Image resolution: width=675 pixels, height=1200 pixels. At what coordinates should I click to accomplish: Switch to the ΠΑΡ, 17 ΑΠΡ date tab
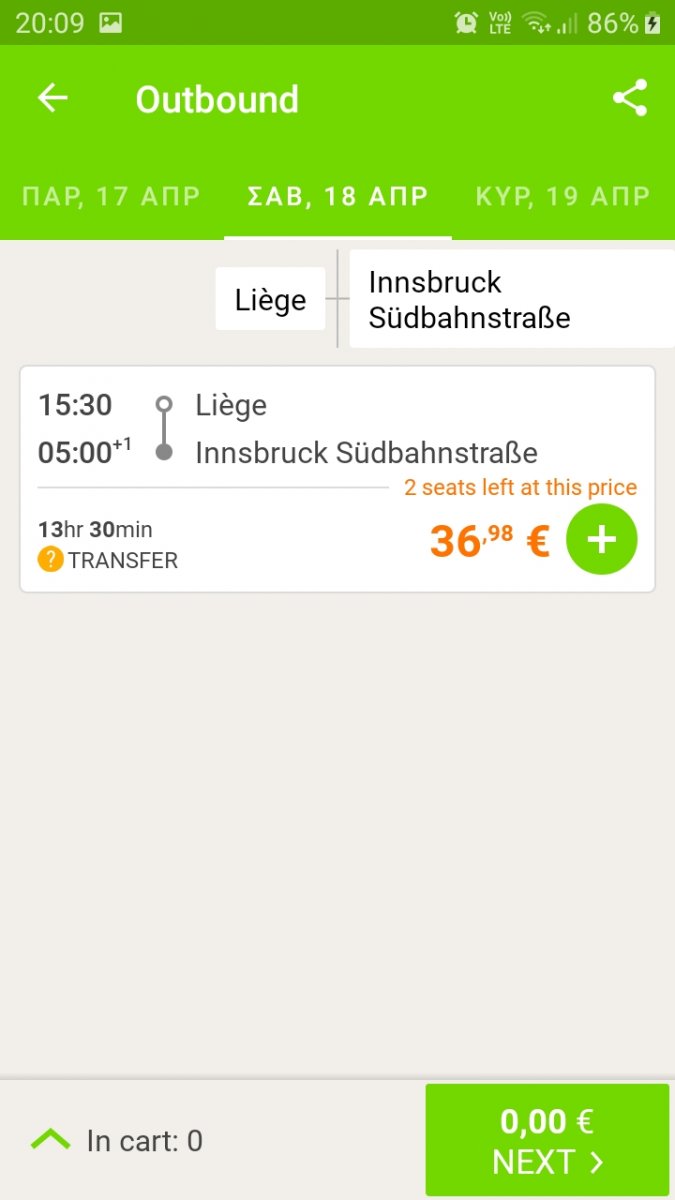coord(111,196)
